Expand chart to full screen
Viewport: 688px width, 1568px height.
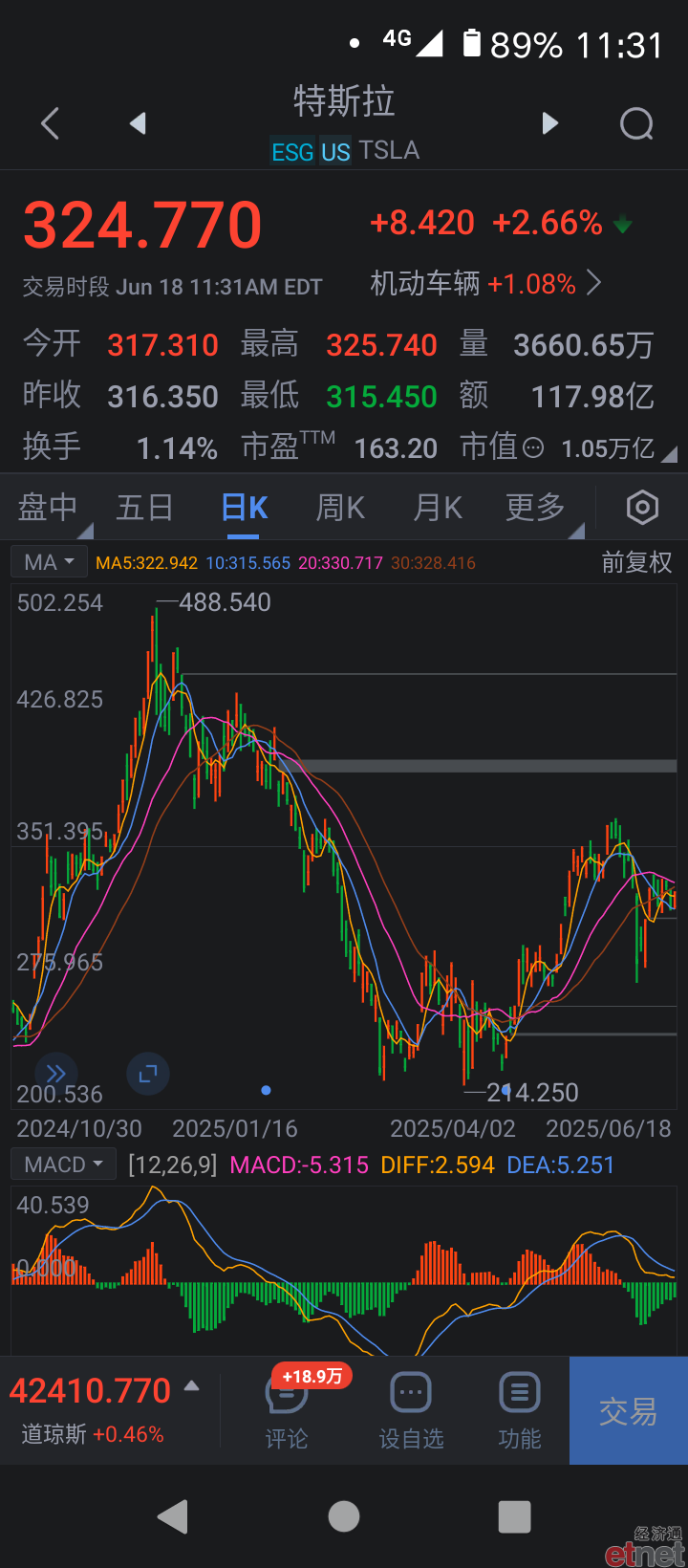(148, 1075)
